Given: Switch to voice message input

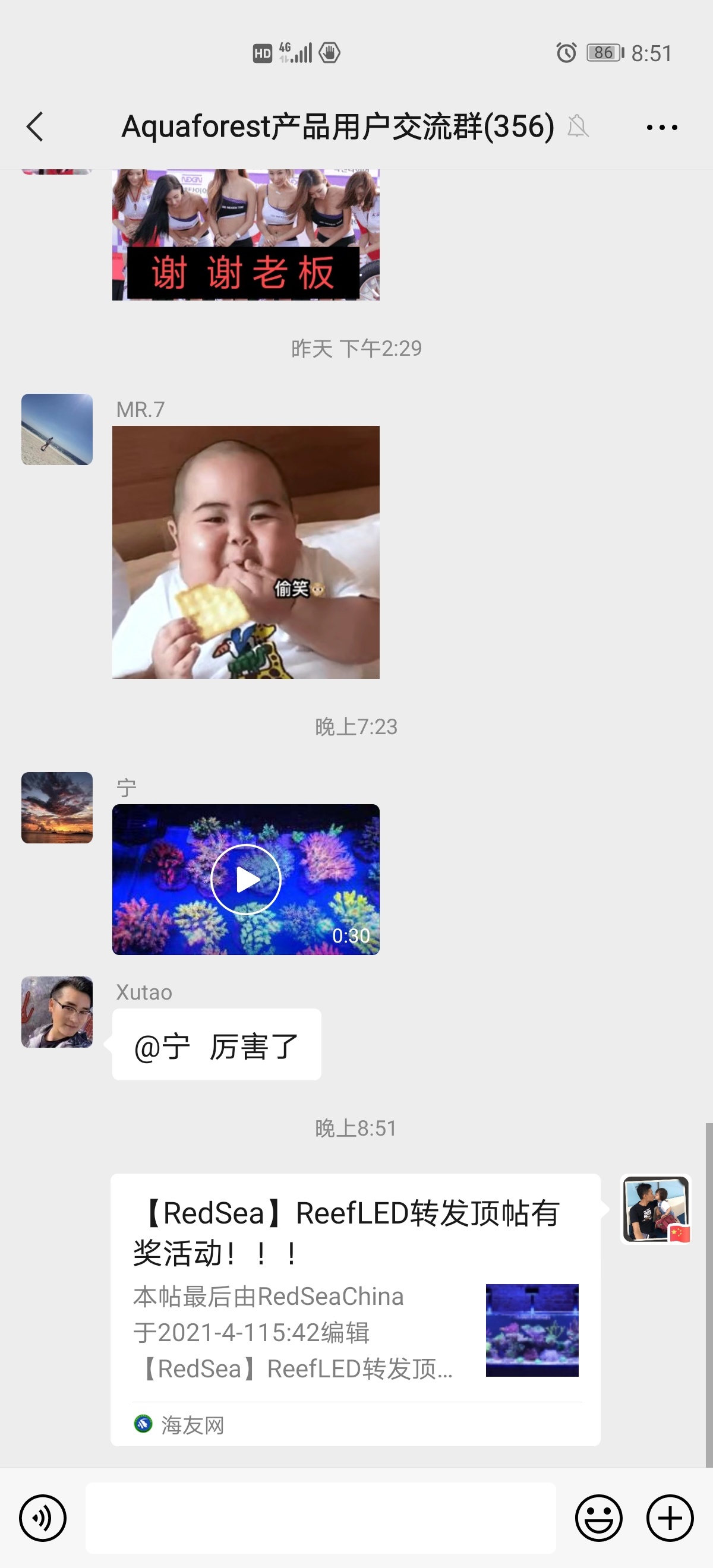Looking at the screenshot, I should point(43,1518).
